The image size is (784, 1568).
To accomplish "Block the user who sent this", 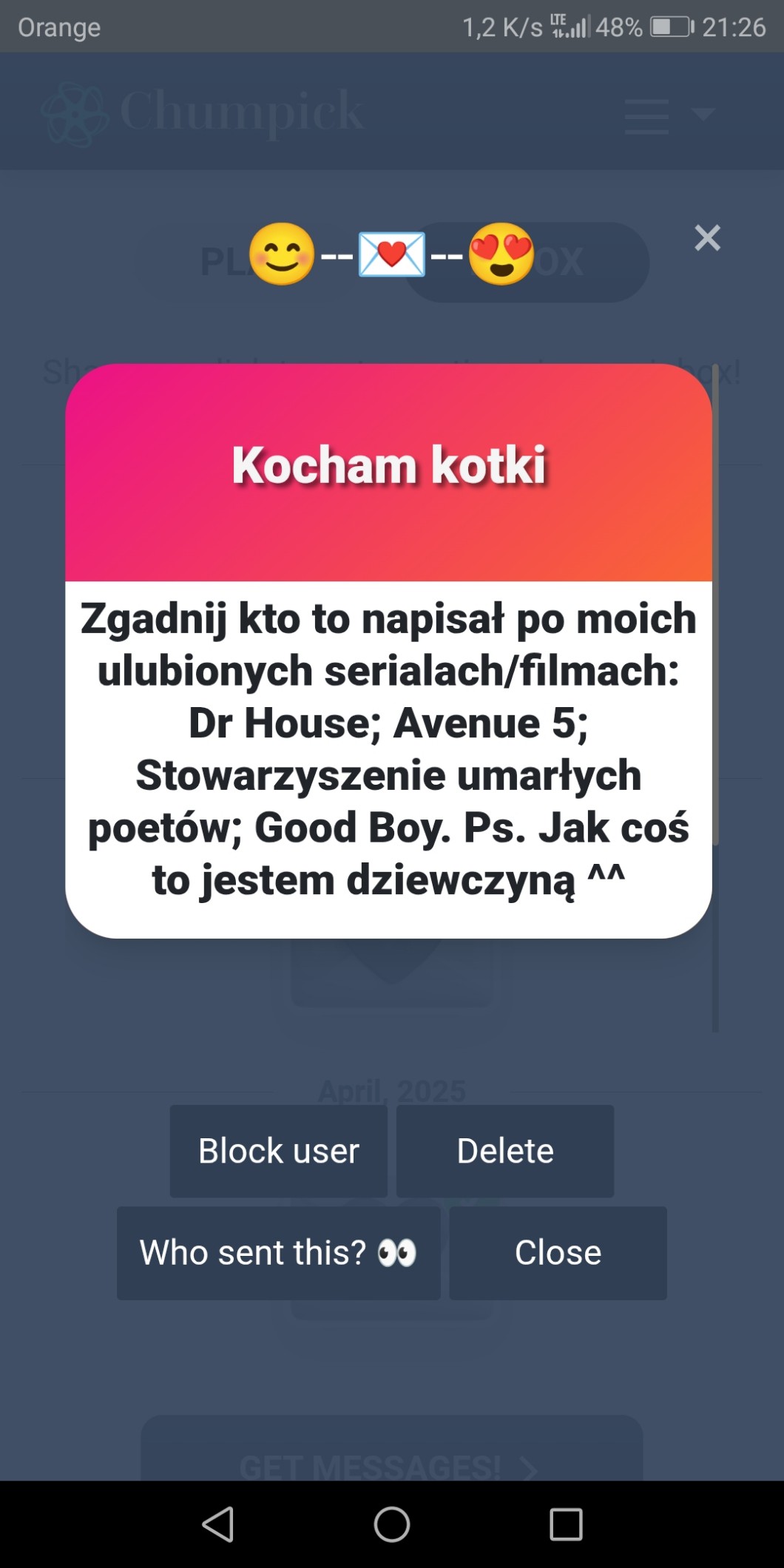I will point(278,1151).
